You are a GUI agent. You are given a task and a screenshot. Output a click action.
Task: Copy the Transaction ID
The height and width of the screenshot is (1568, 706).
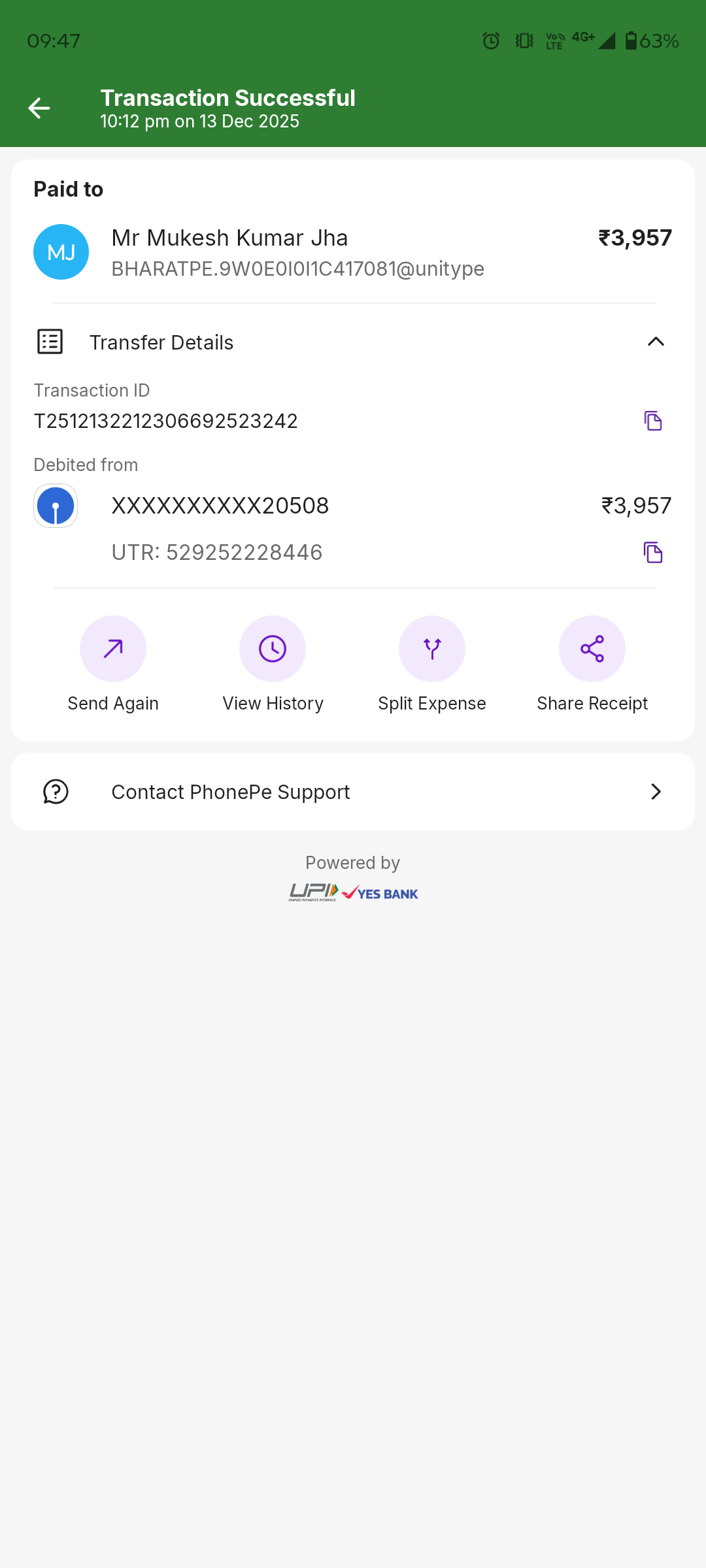coord(652,421)
